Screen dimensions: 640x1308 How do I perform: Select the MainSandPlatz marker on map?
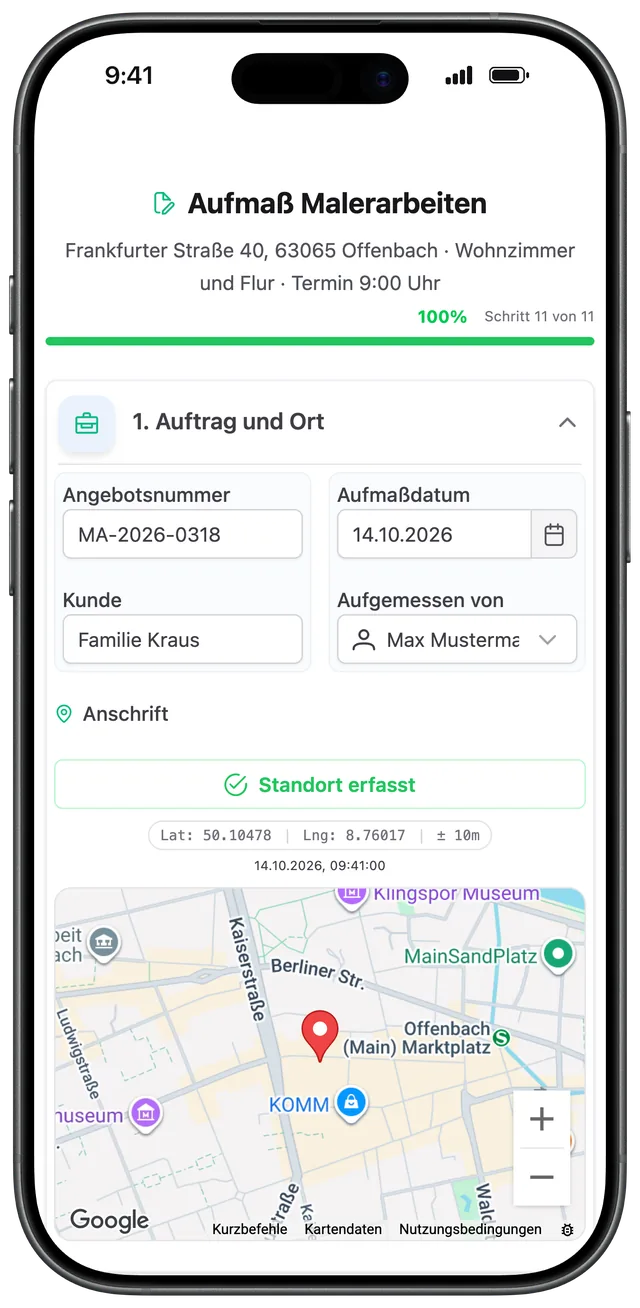557,954
